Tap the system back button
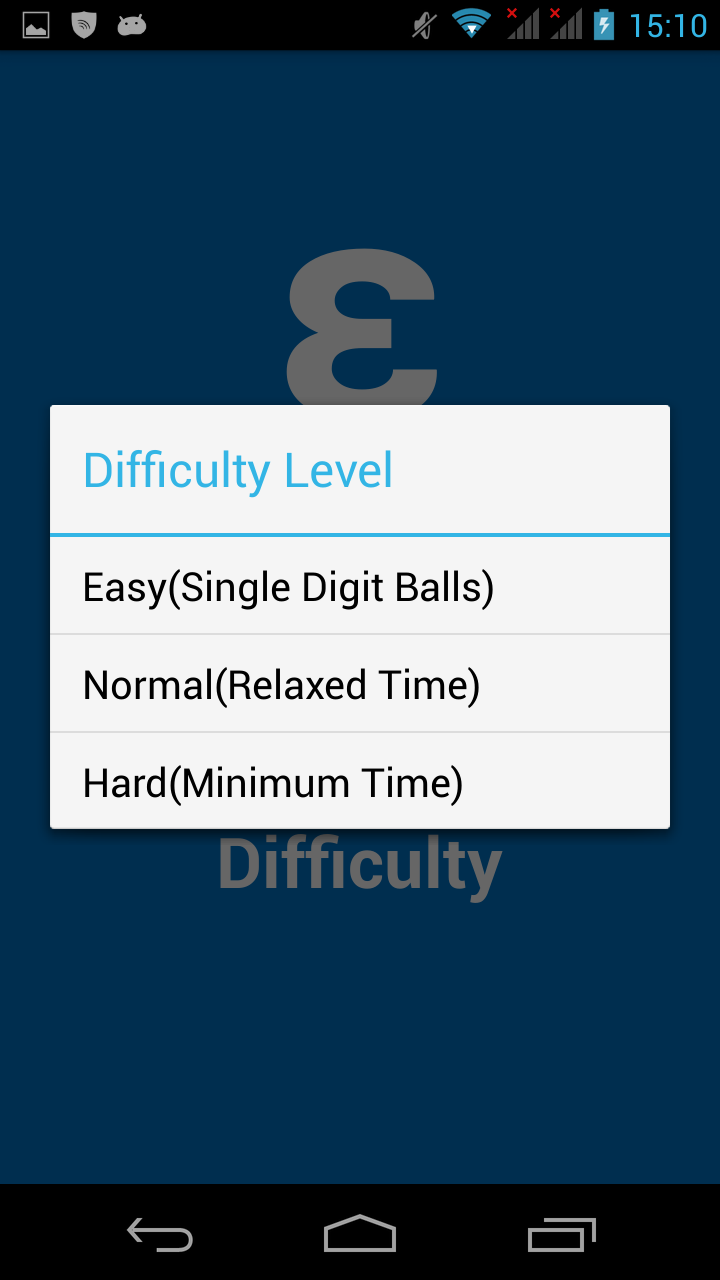The image size is (720, 1280). [160, 1234]
